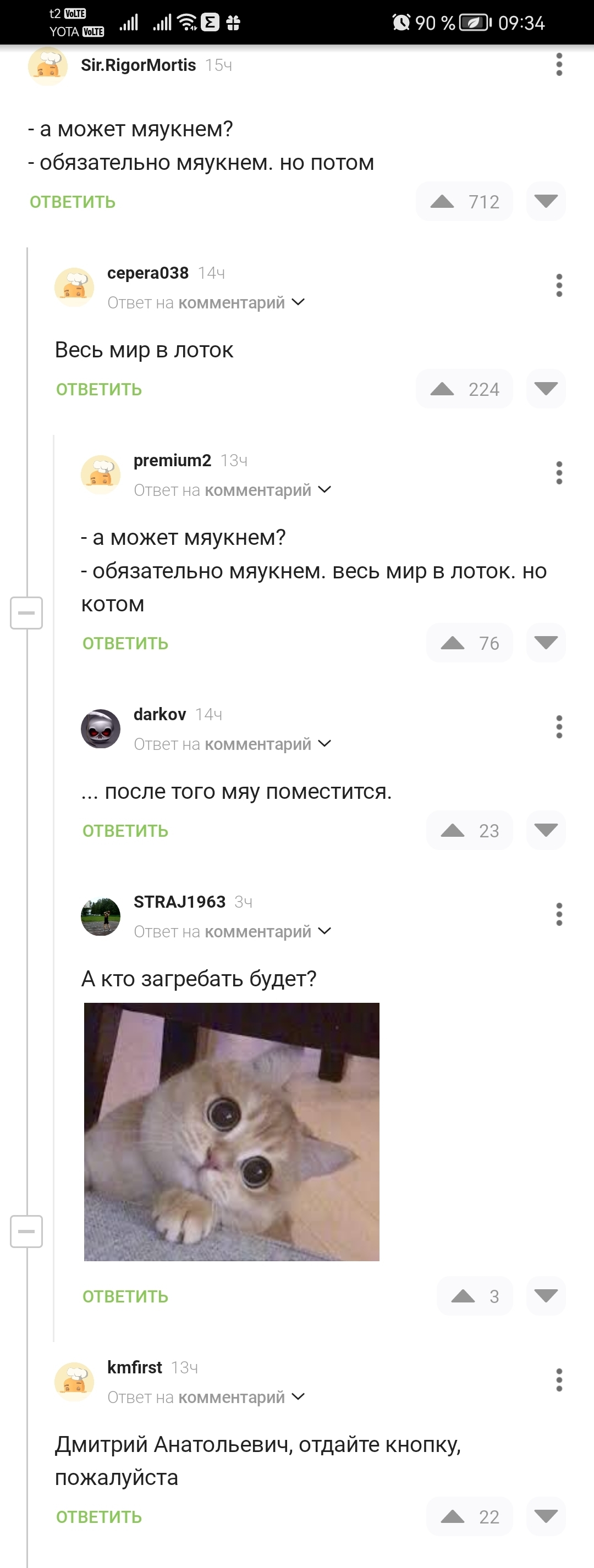Open darkov's profile avatar
The width and height of the screenshot is (594, 1568).
[101, 728]
